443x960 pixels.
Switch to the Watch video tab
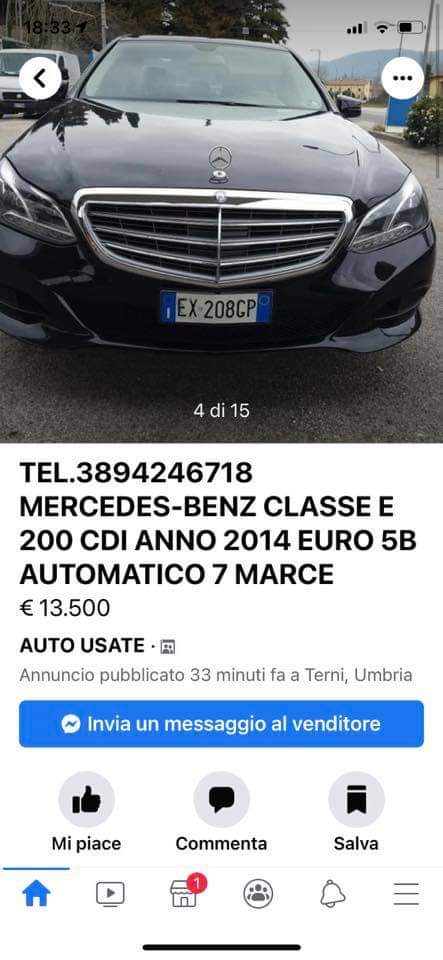[x=110, y=894]
